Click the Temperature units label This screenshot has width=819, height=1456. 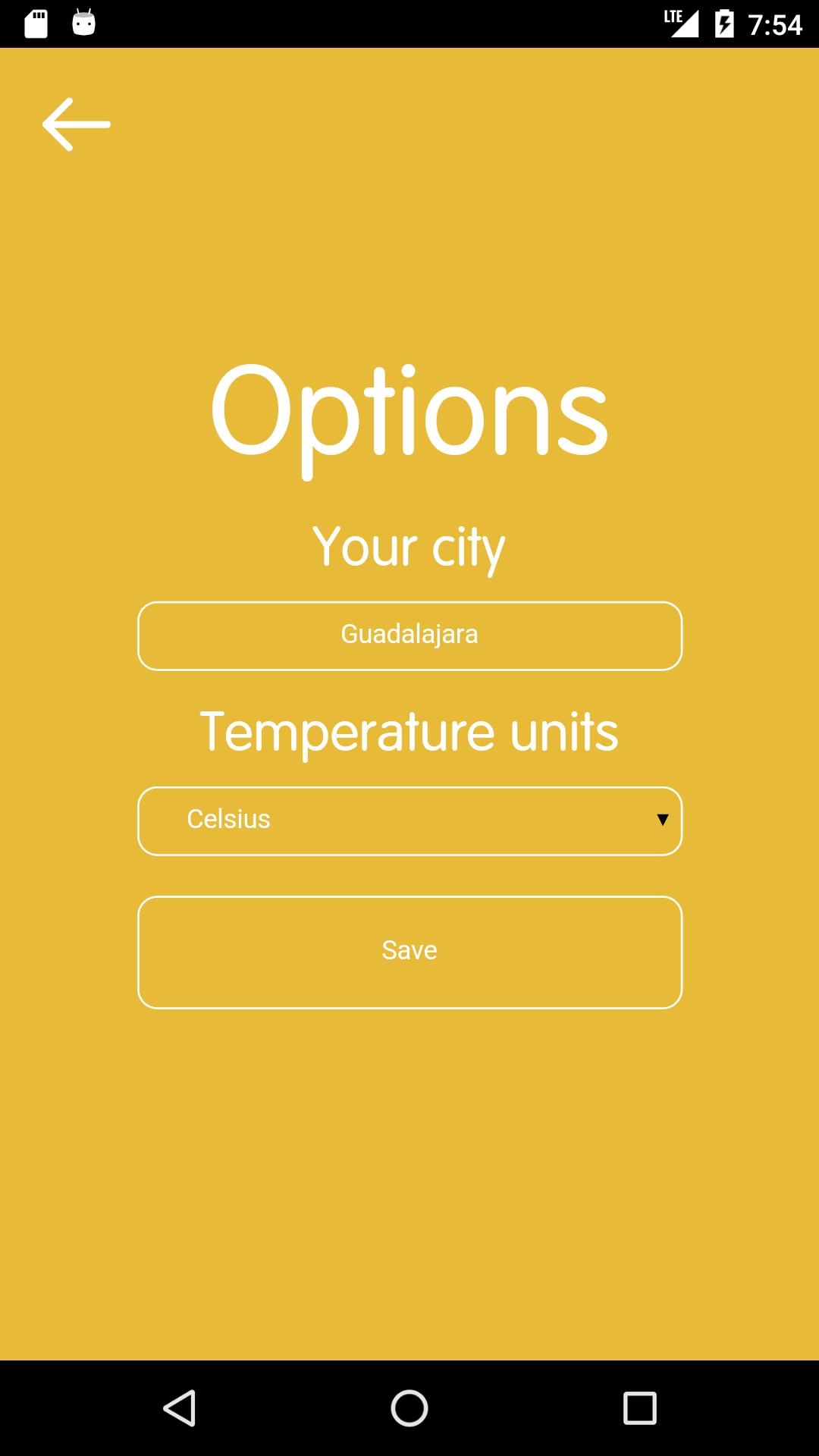[x=409, y=730]
